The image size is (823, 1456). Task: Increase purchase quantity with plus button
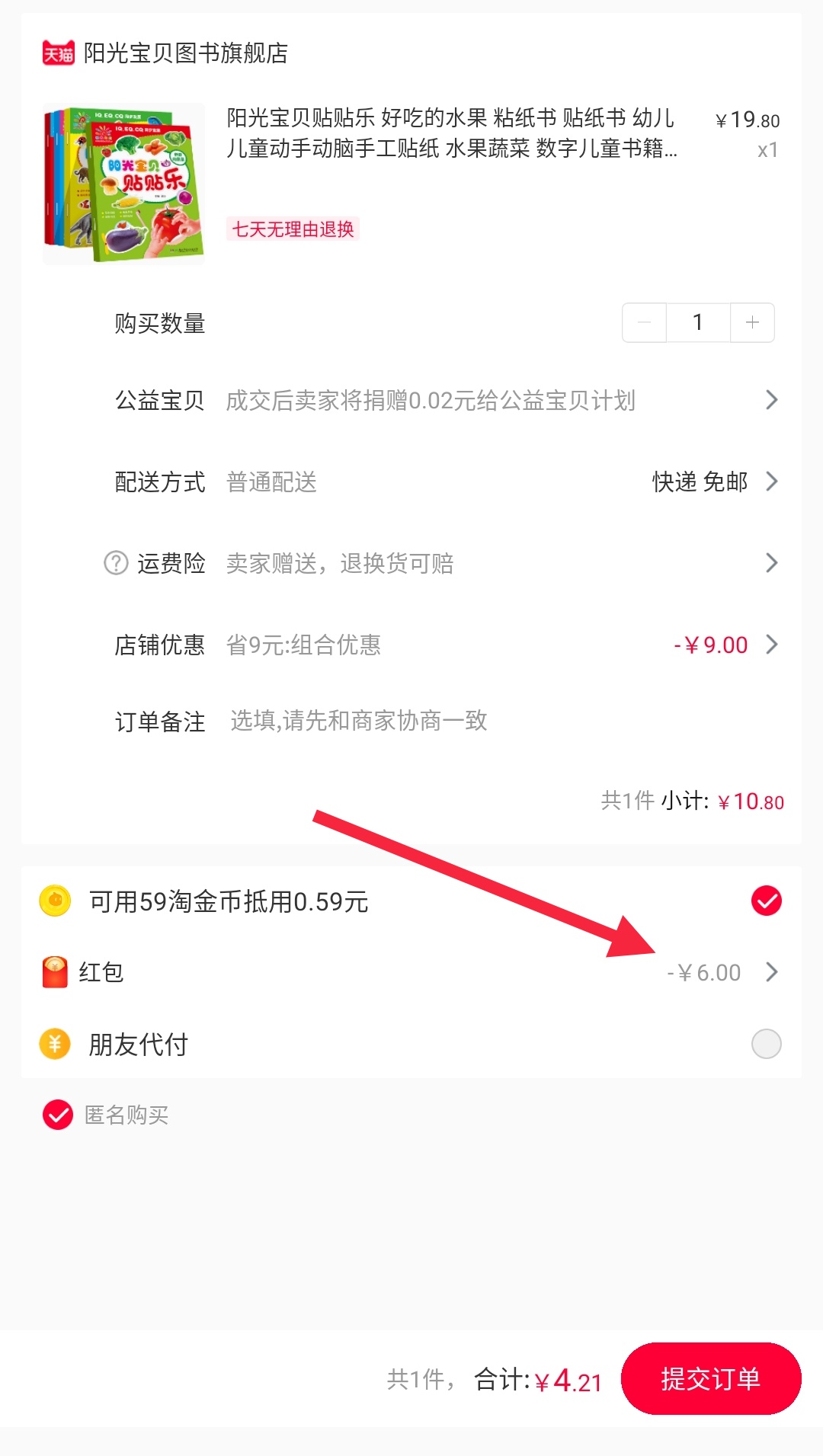tap(752, 322)
